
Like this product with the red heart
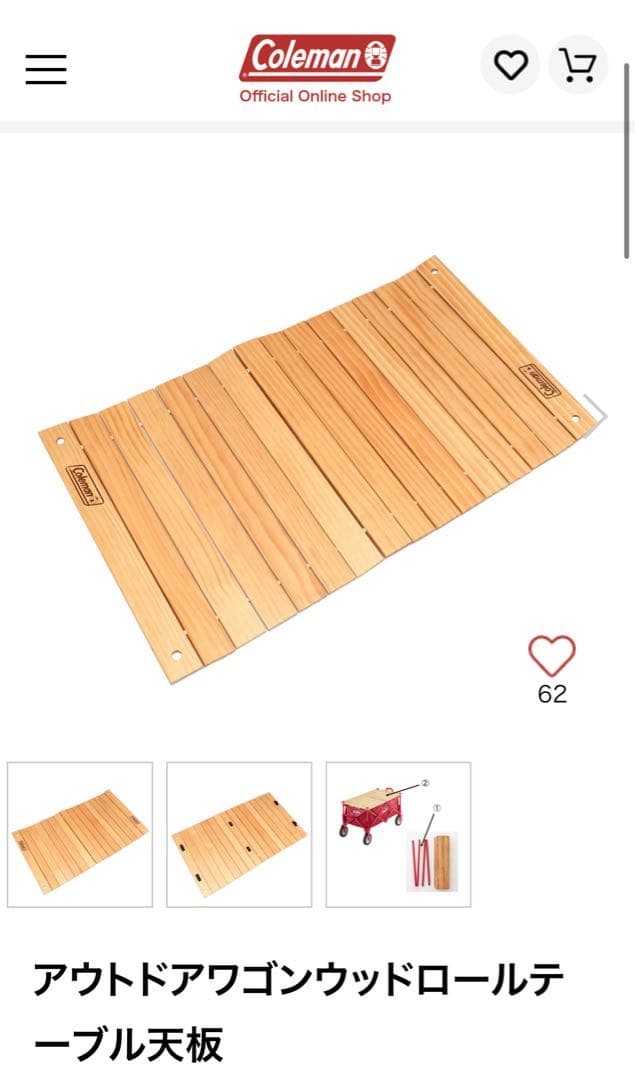coord(552,657)
